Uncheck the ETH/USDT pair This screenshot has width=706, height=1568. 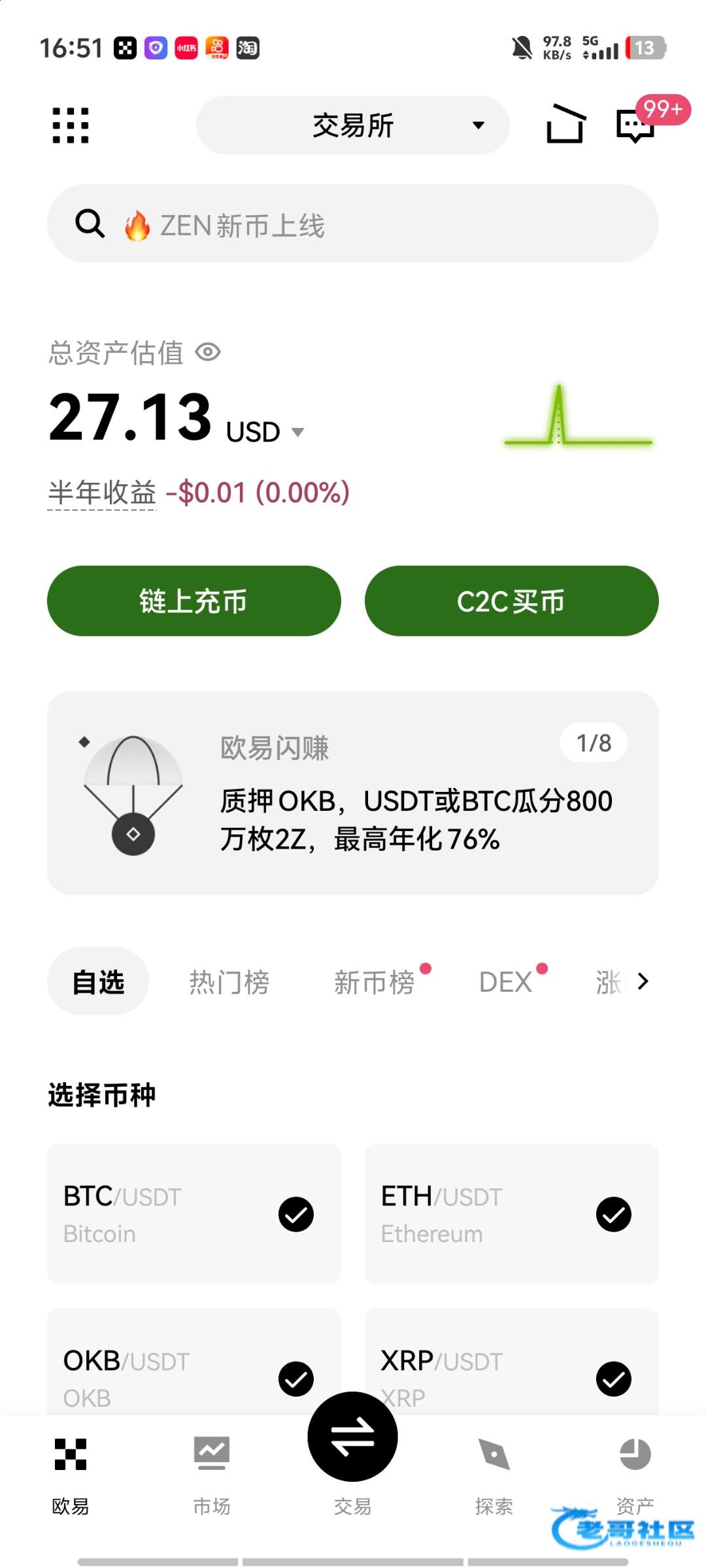[x=613, y=1215]
